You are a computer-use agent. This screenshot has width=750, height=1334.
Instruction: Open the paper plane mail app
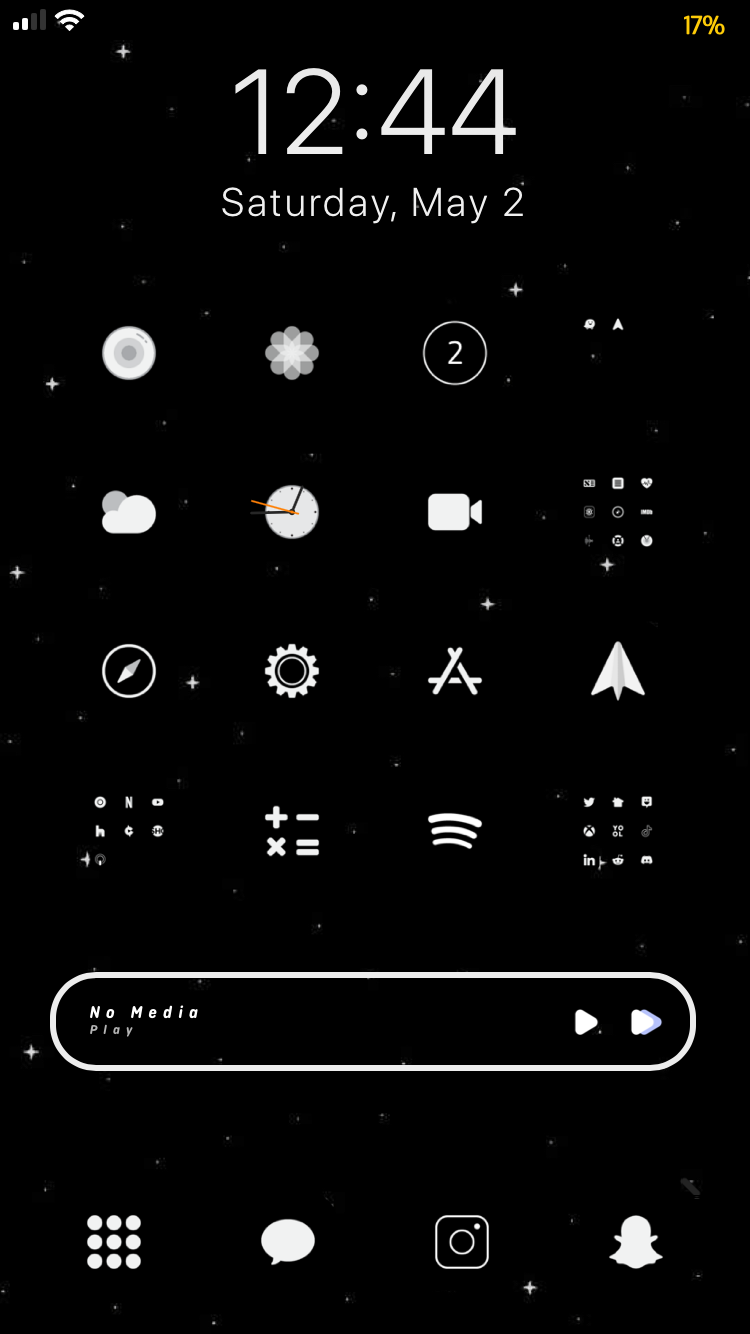[618, 670]
